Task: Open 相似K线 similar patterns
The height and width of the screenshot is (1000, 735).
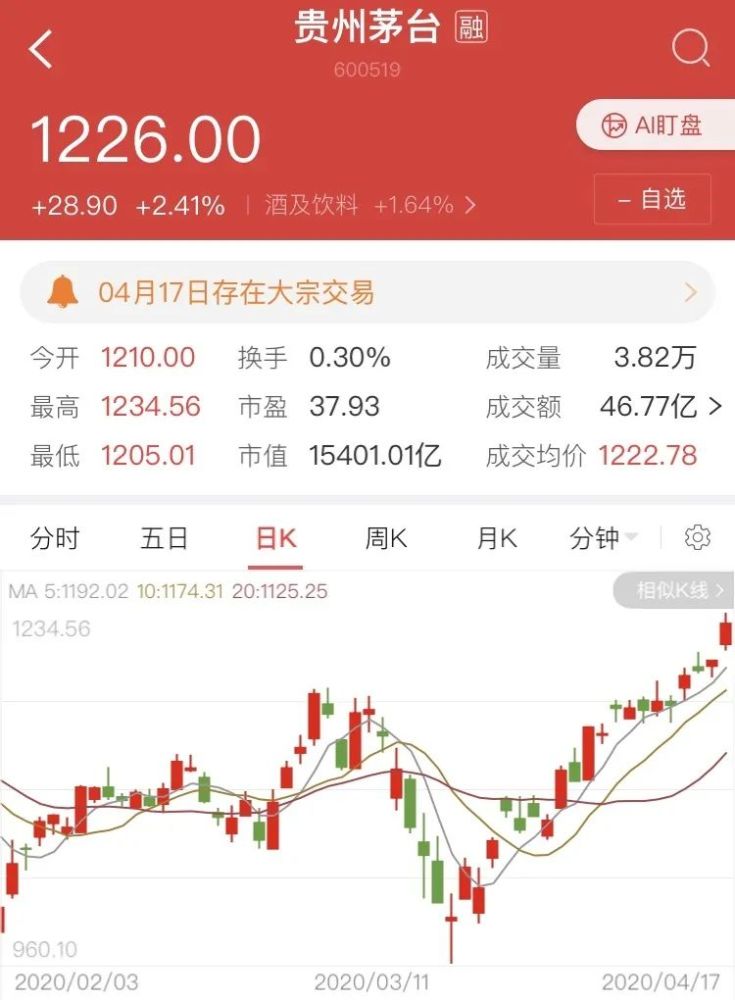Action: pos(674,591)
